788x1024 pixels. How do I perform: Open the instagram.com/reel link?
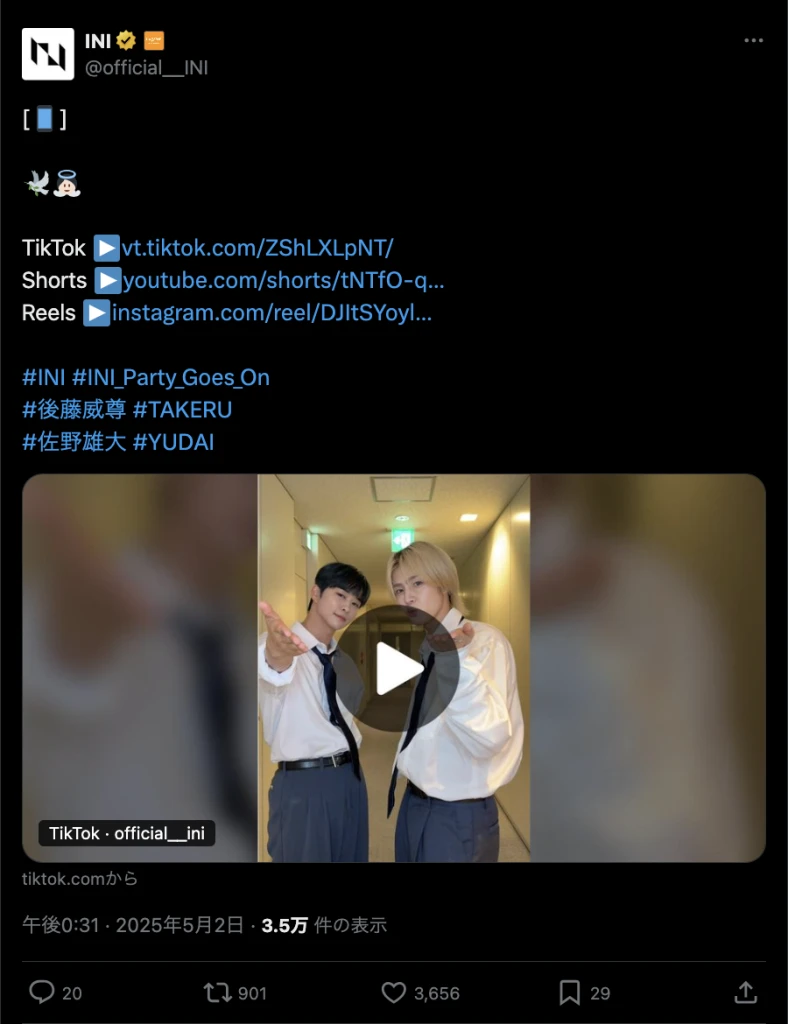pos(272,313)
